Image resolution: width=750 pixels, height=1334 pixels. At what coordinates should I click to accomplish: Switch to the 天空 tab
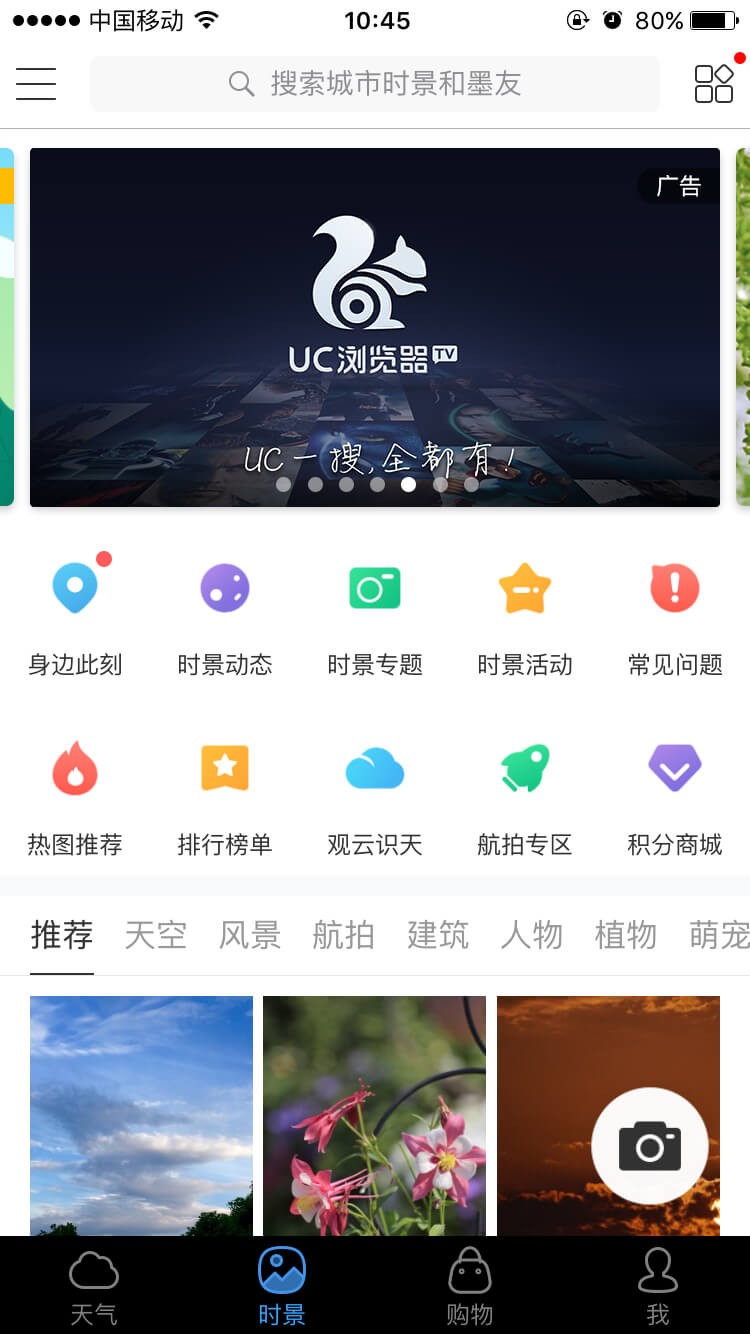[x=156, y=935]
